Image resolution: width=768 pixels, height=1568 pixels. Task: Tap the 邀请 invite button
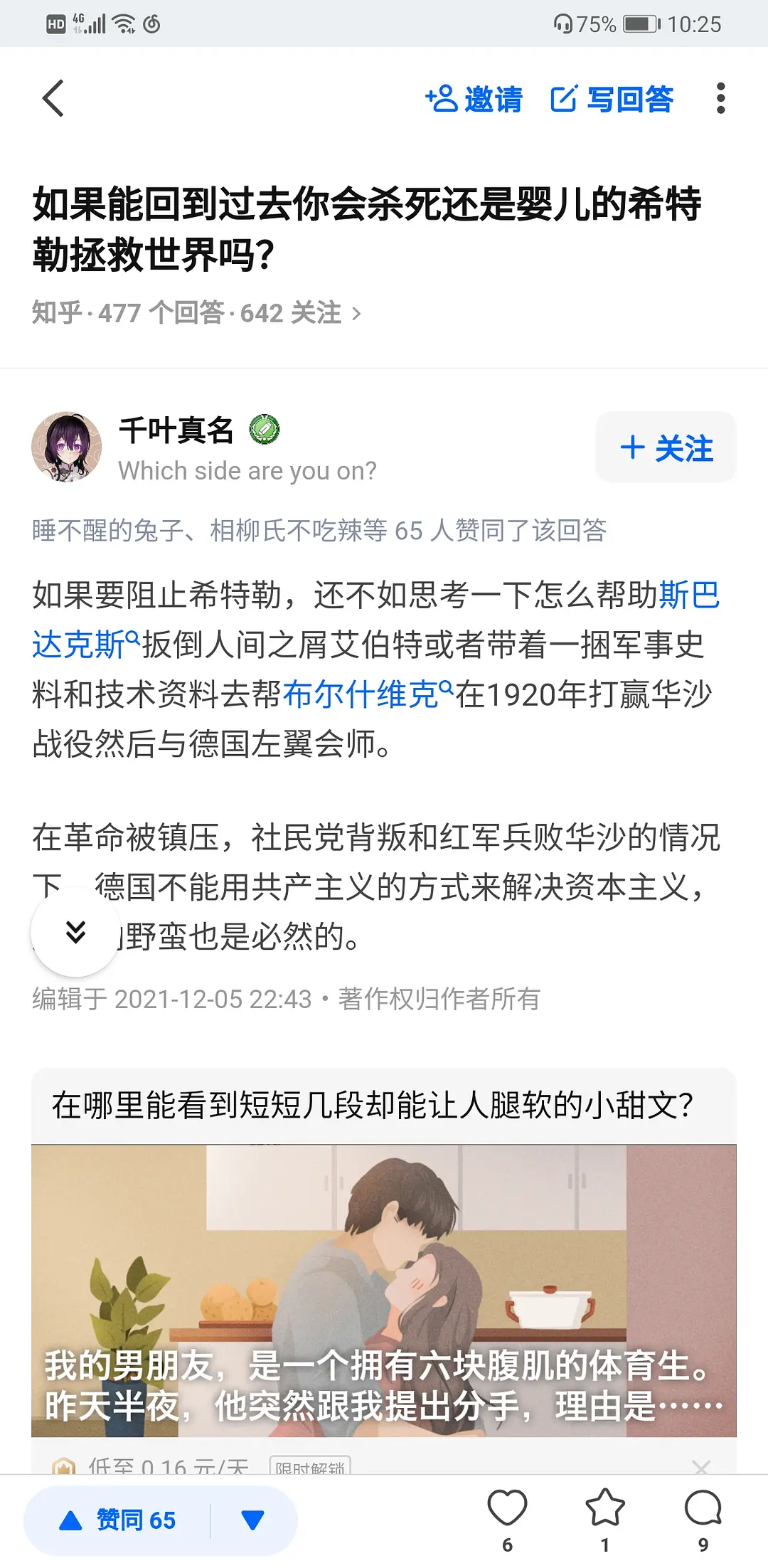coord(474,99)
